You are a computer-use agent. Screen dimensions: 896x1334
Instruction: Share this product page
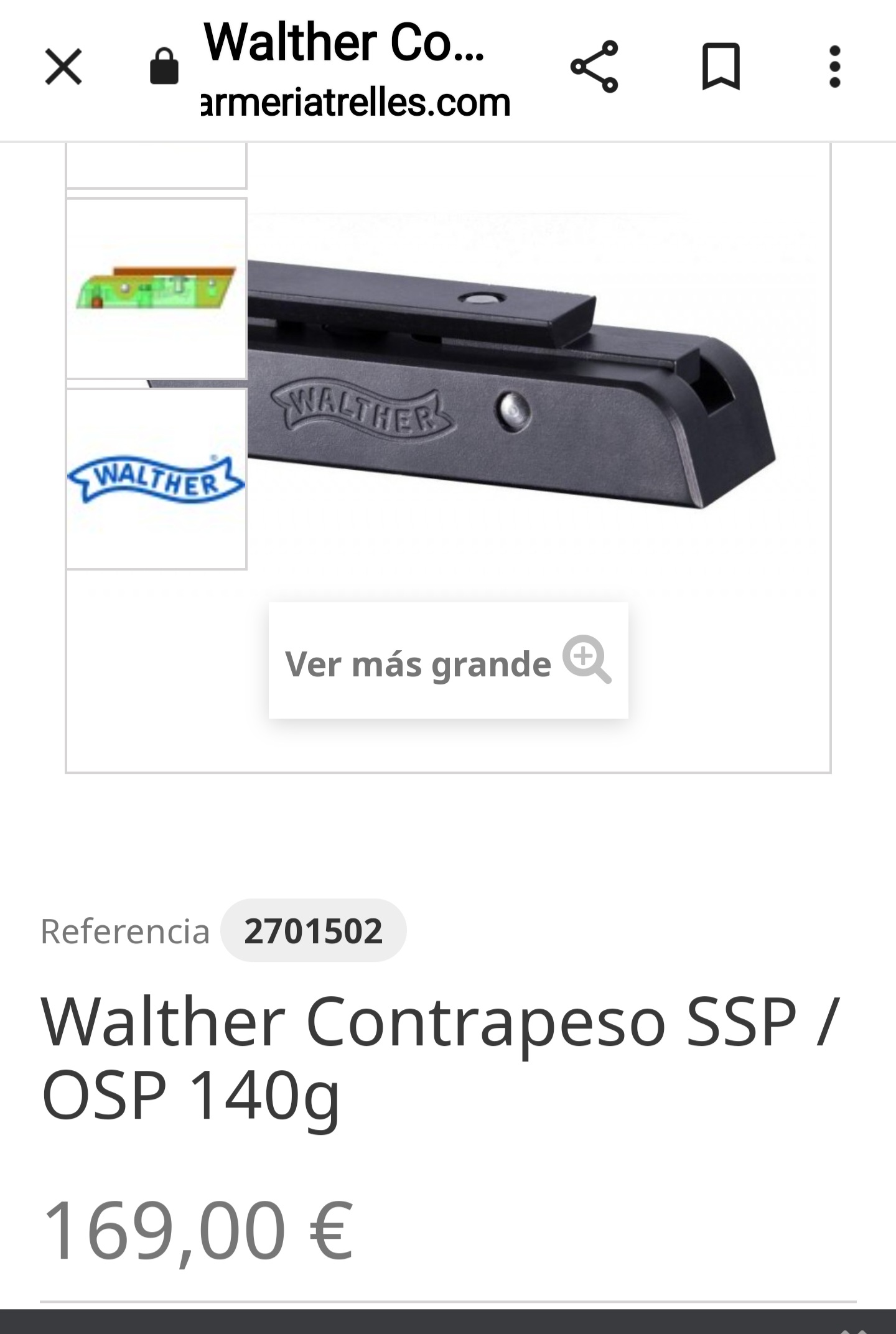pos(594,67)
